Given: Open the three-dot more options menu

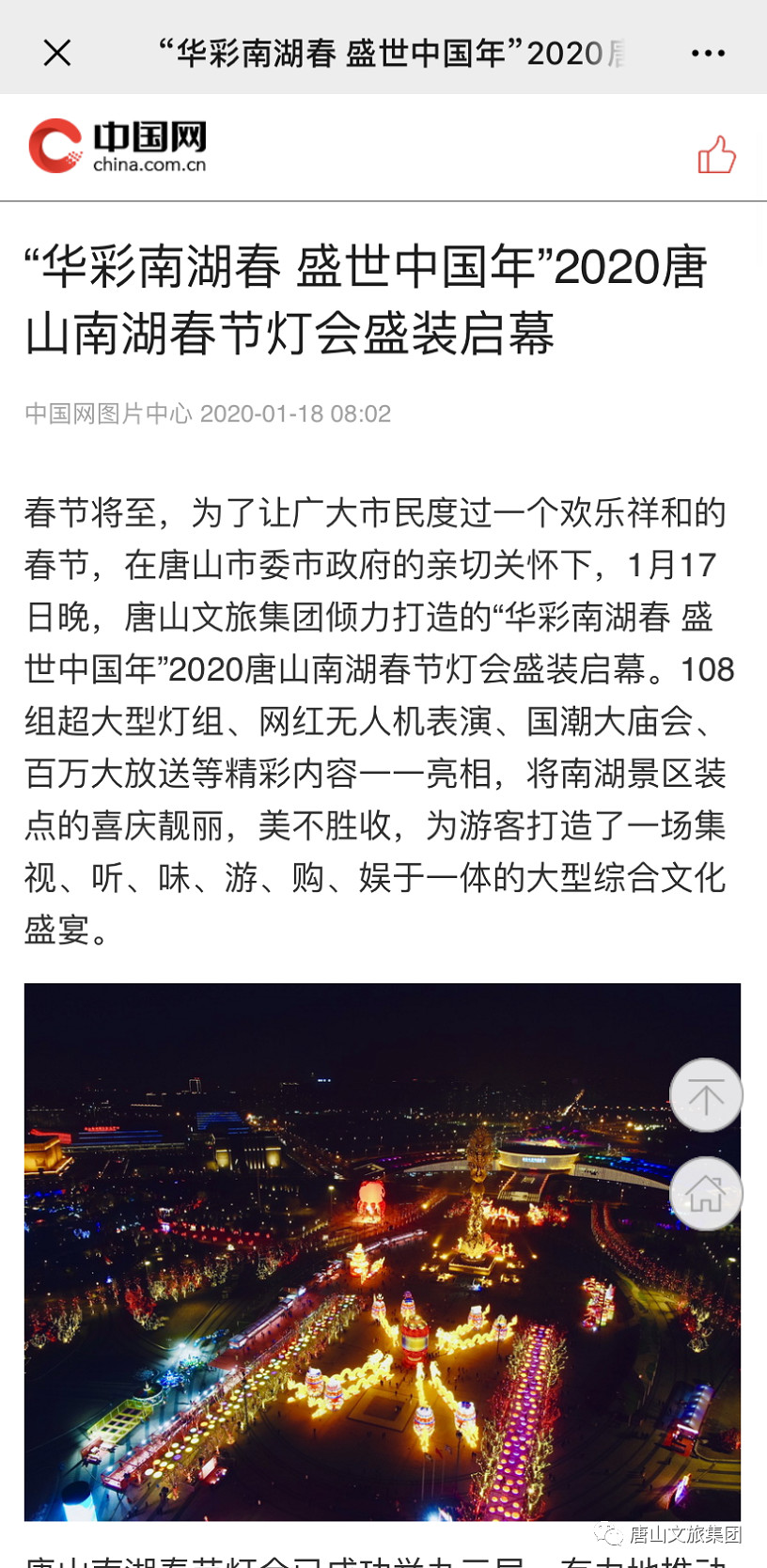Looking at the screenshot, I should (x=708, y=53).
